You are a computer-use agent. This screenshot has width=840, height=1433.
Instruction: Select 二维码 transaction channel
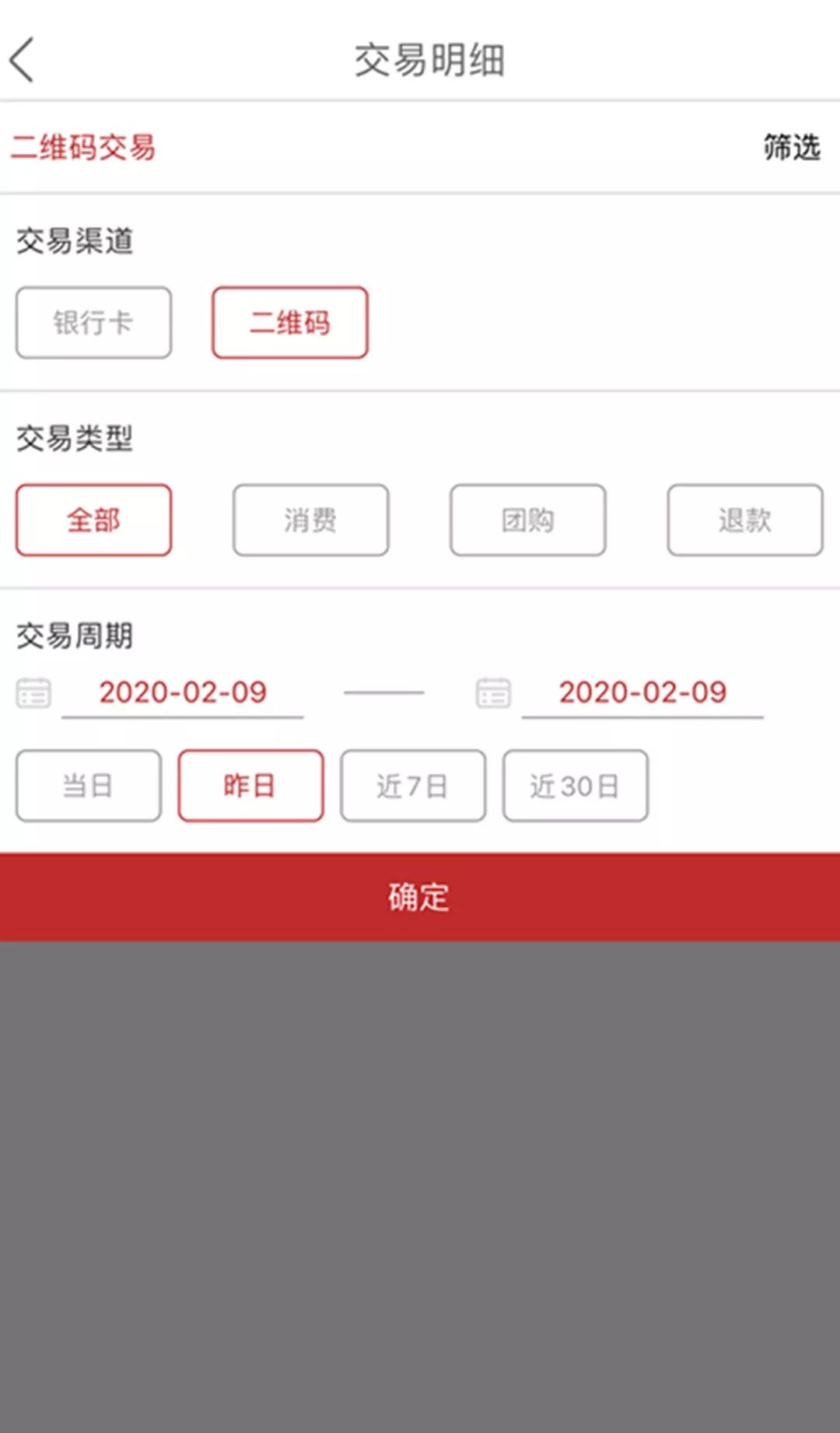click(x=289, y=323)
